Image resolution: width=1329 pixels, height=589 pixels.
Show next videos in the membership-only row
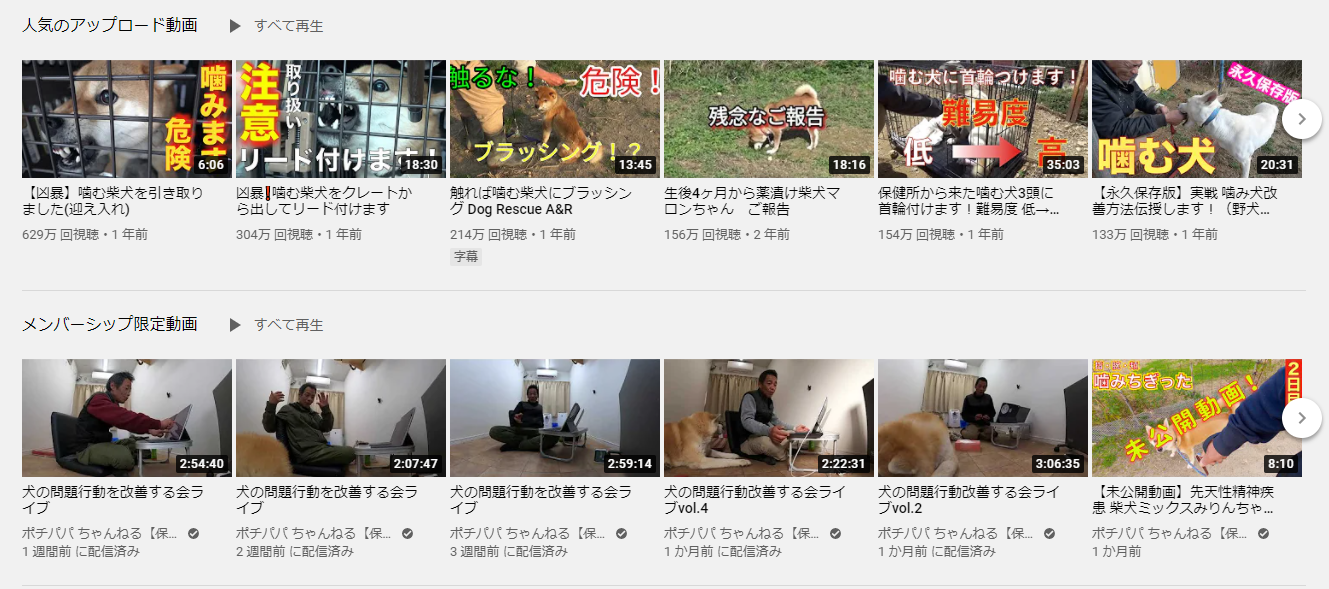(x=1301, y=418)
